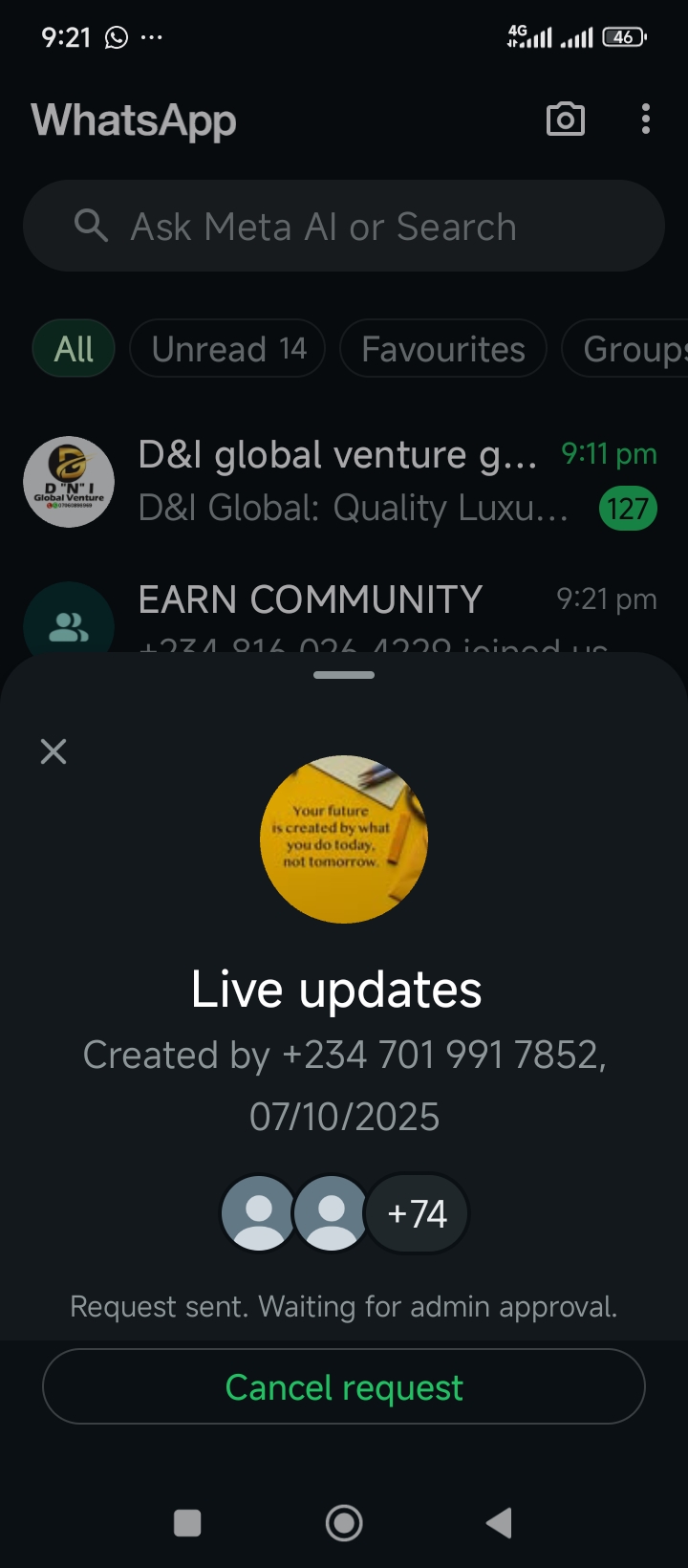The image size is (688, 1568).
Task: Switch to the Favourites filter
Action: (x=442, y=349)
